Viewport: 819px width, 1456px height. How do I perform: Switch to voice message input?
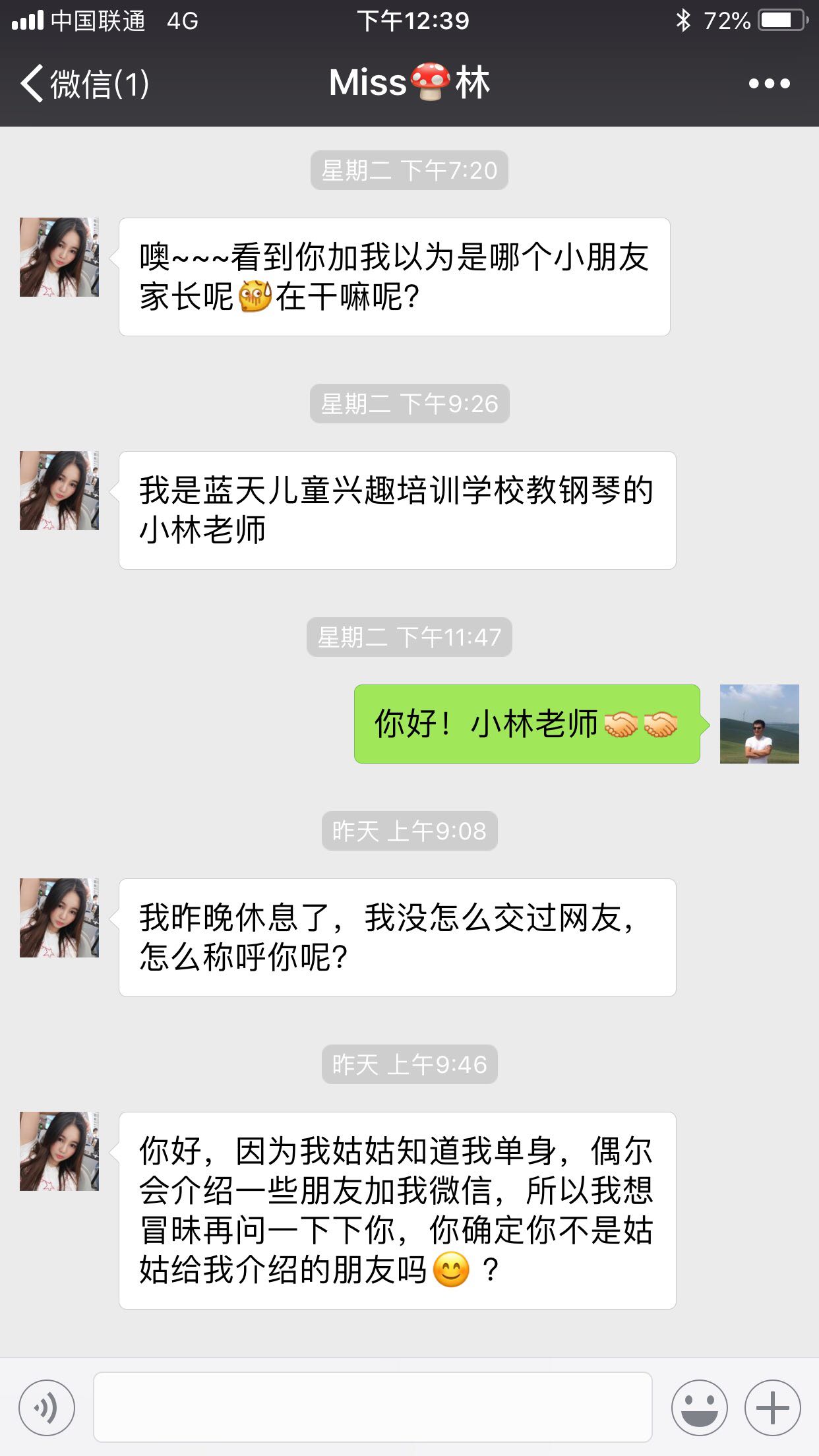[x=47, y=1408]
